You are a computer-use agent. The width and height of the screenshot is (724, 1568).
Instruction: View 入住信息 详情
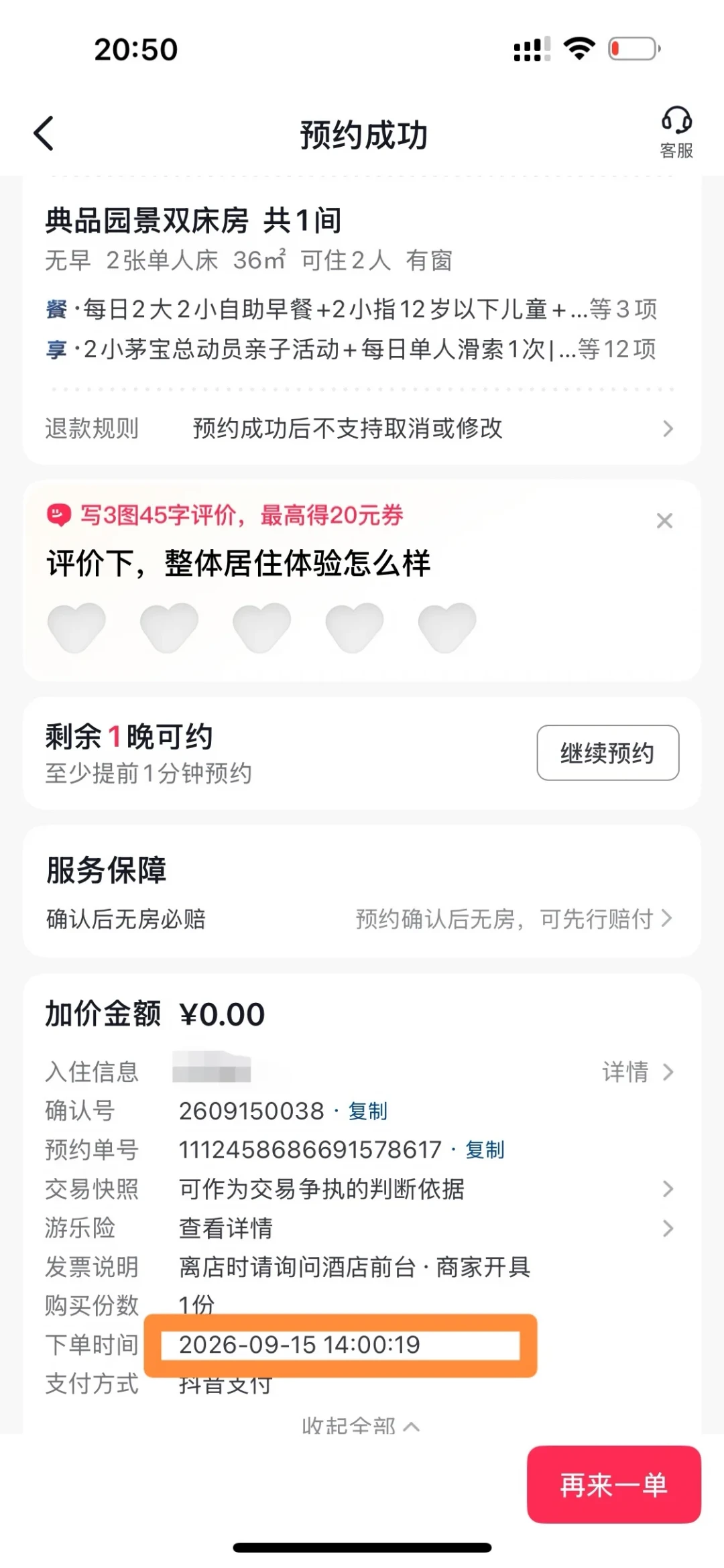pos(638,1072)
